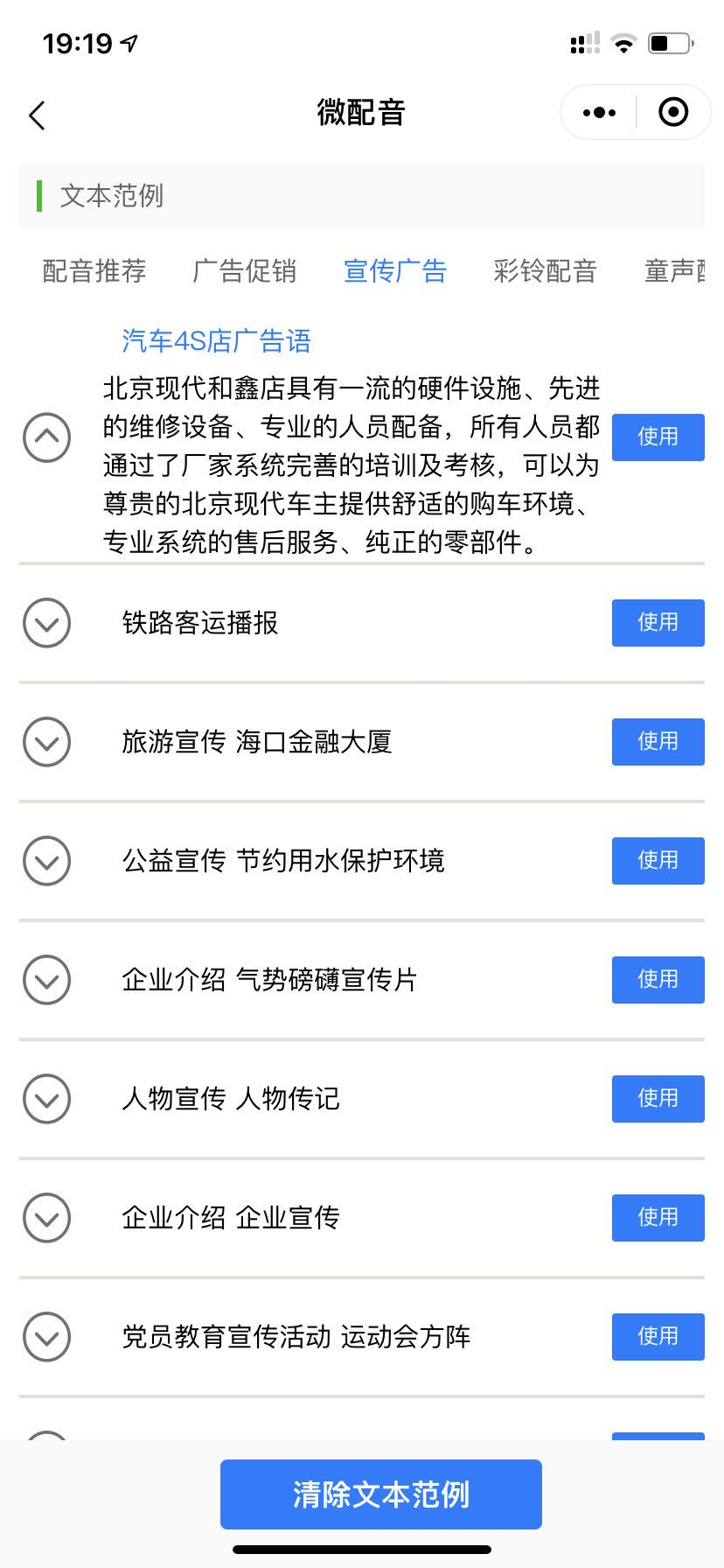Switch to the 配音推荐 tab

pyautogui.click(x=94, y=271)
